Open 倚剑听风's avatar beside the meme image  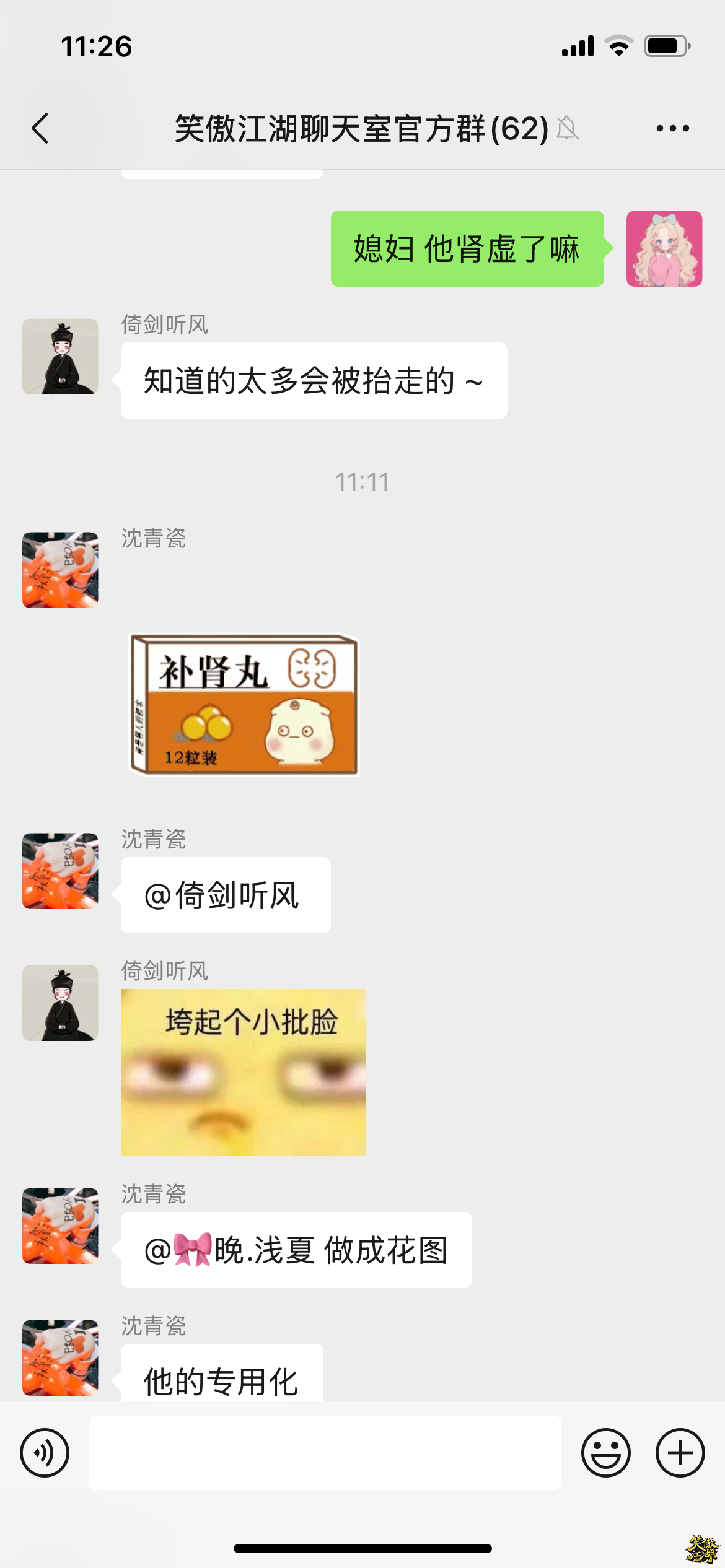[60, 1003]
